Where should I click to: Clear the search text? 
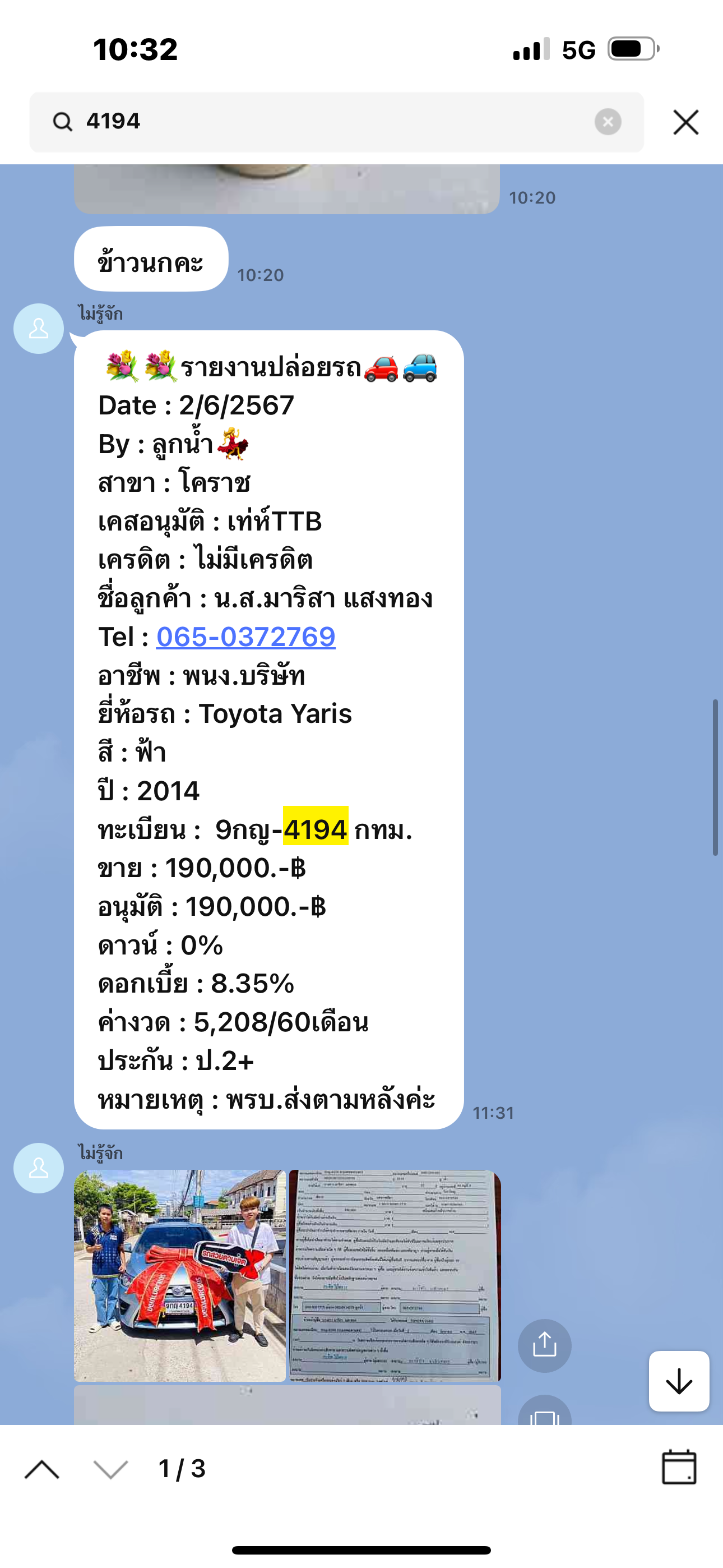[608, 122]
